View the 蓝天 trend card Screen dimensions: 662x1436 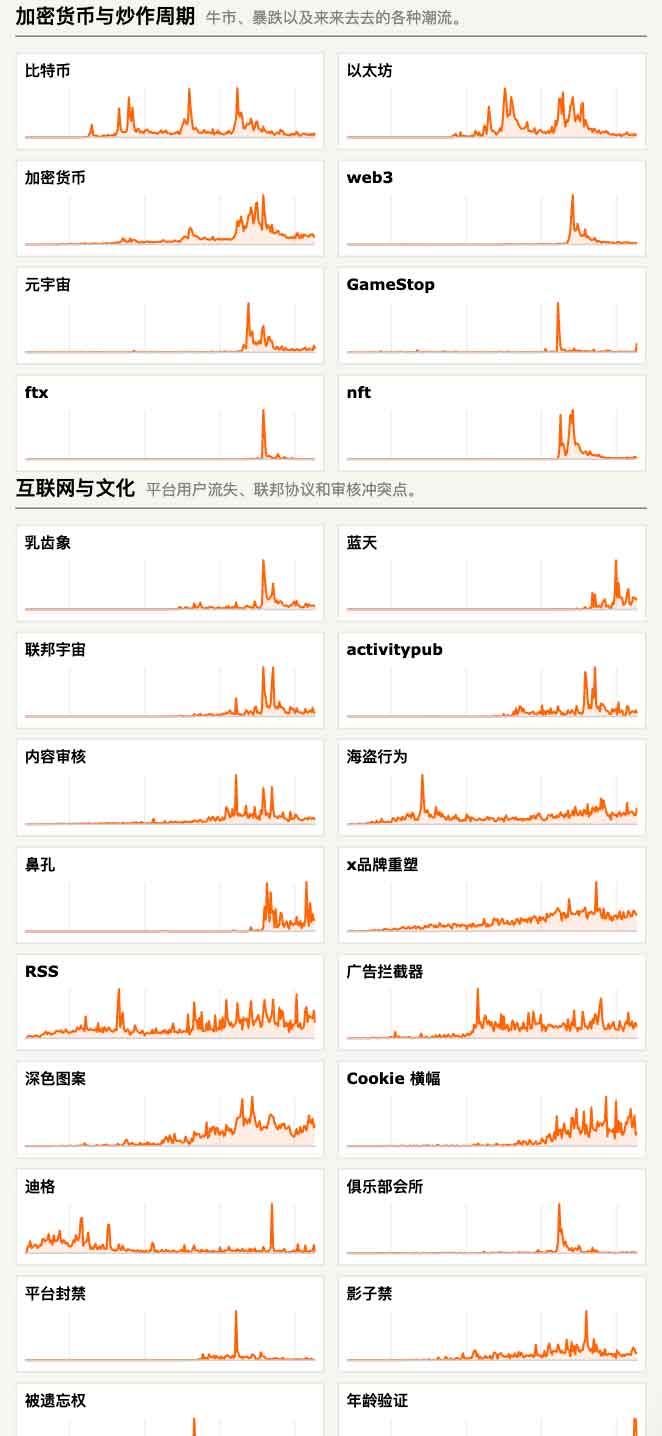492,573
